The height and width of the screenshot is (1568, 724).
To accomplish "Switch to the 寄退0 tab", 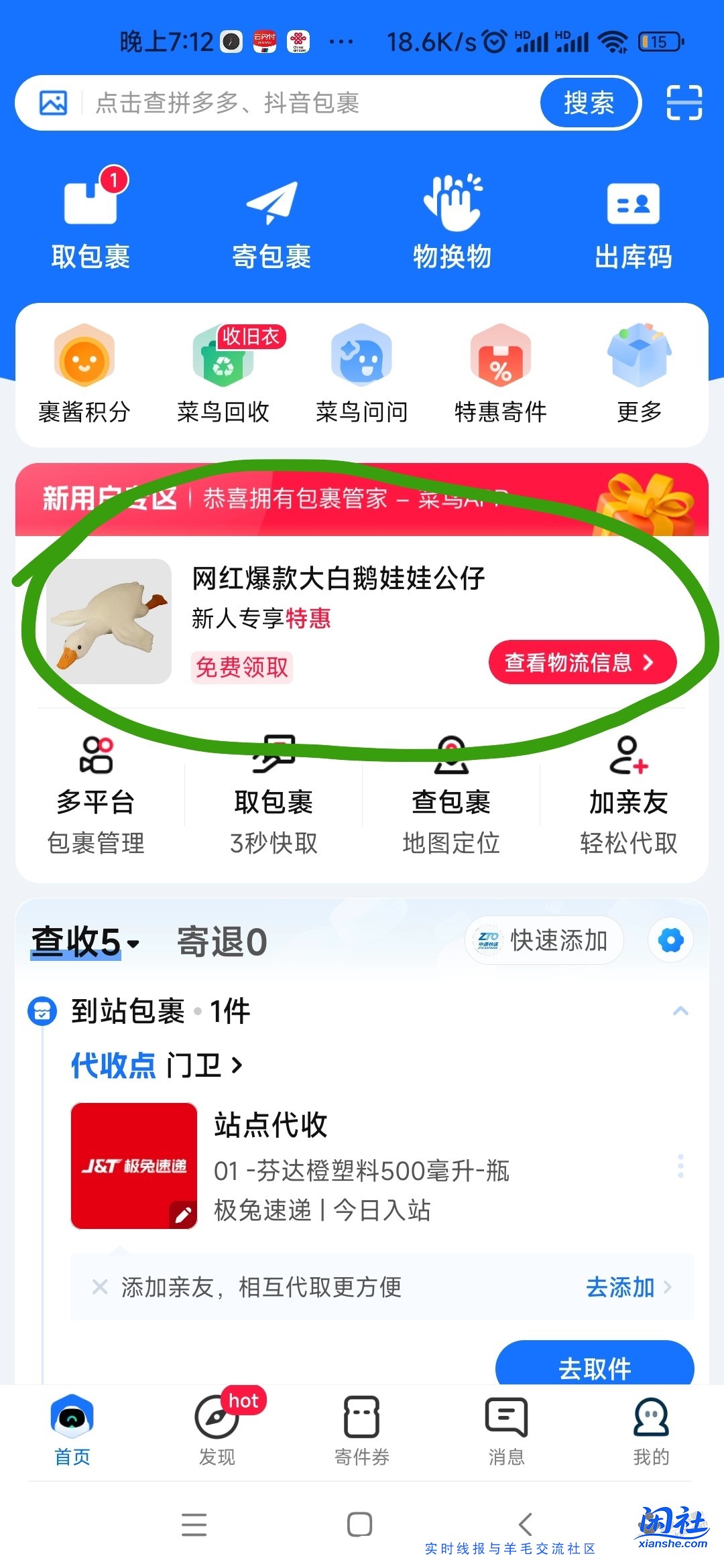I will [221, 941].
